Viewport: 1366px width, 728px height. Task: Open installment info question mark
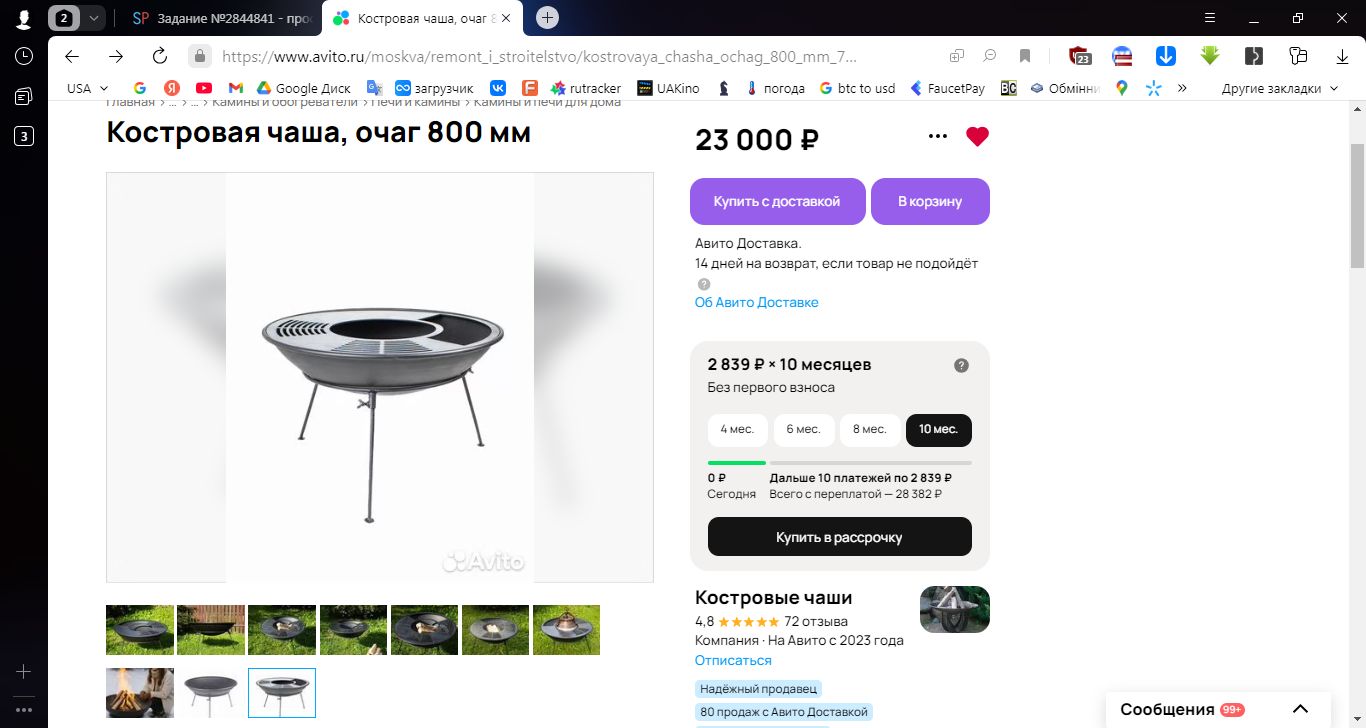click(961, 365)
